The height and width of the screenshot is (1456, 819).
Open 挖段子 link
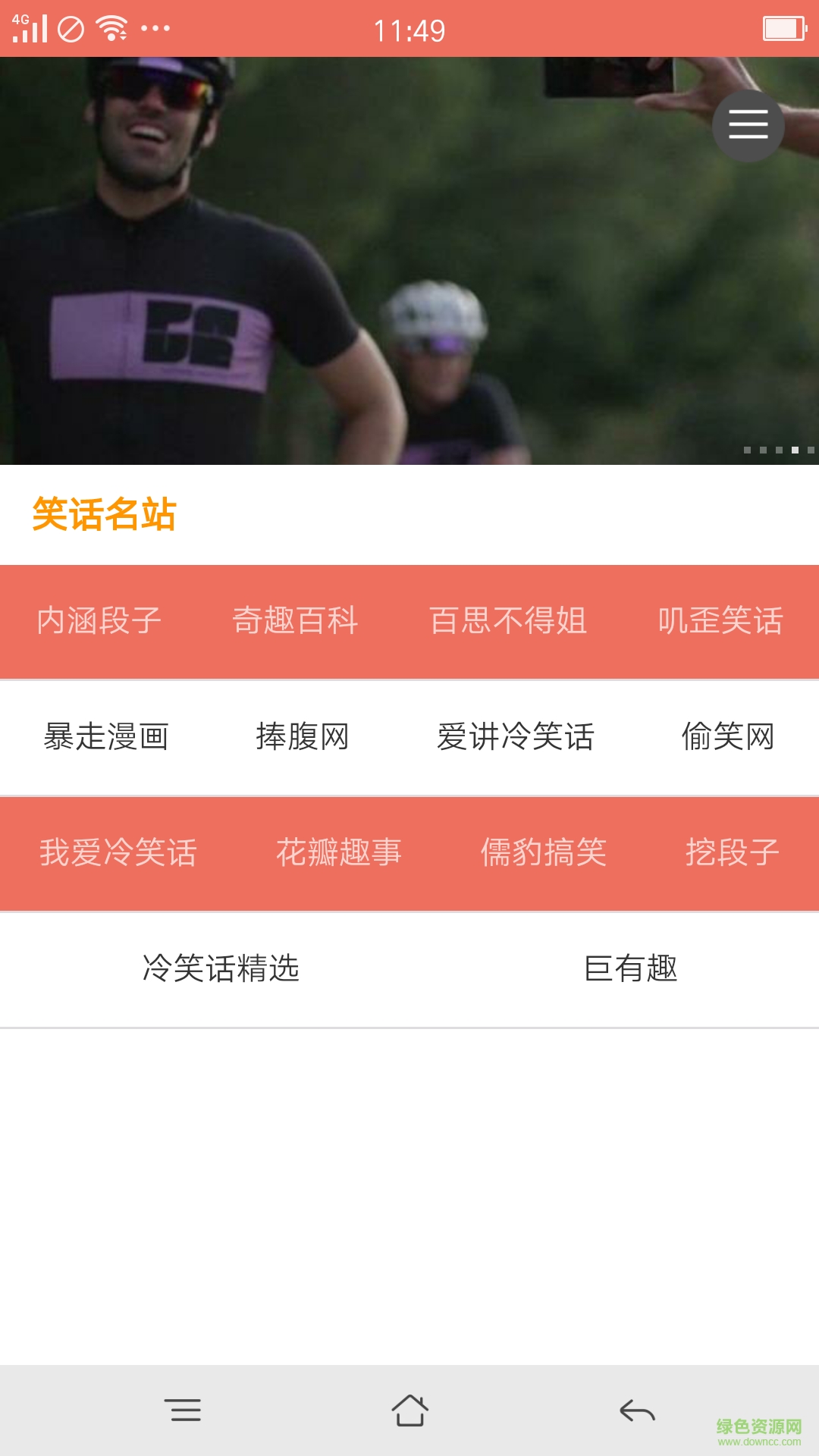(x=732, y=853)
